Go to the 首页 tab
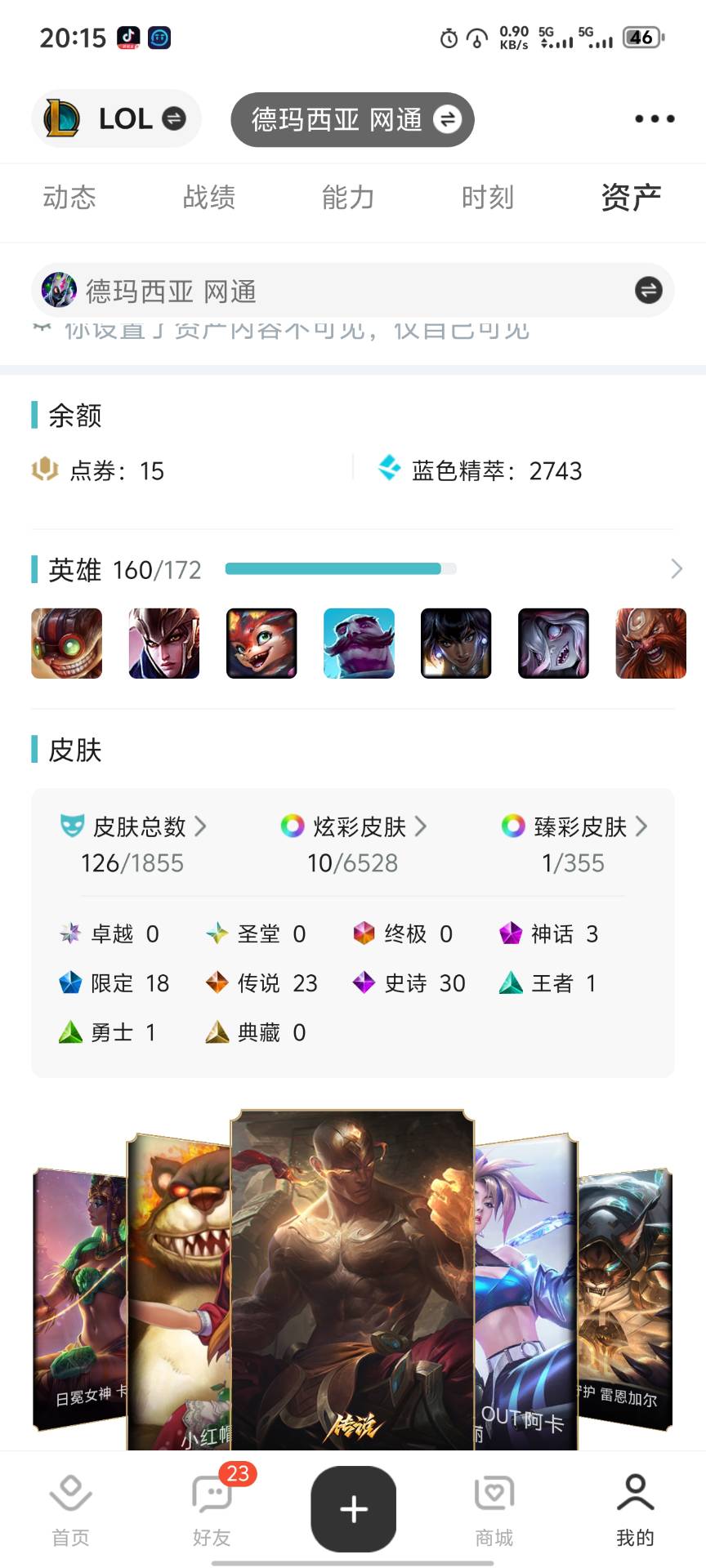The image size is (706, 1568). [x=70, y=1510]
